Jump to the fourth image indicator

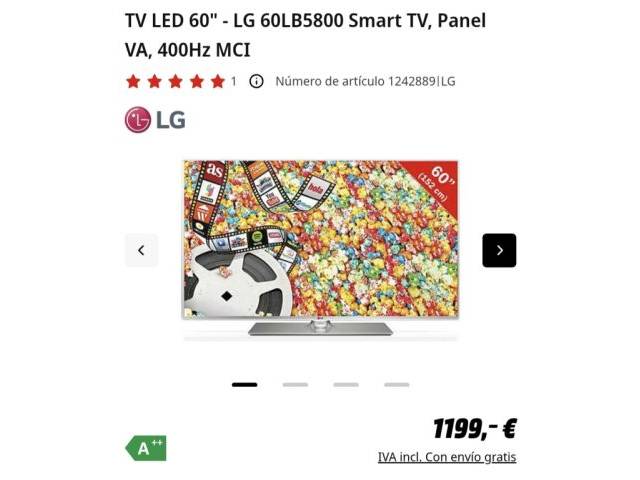[x=397, y=384]
